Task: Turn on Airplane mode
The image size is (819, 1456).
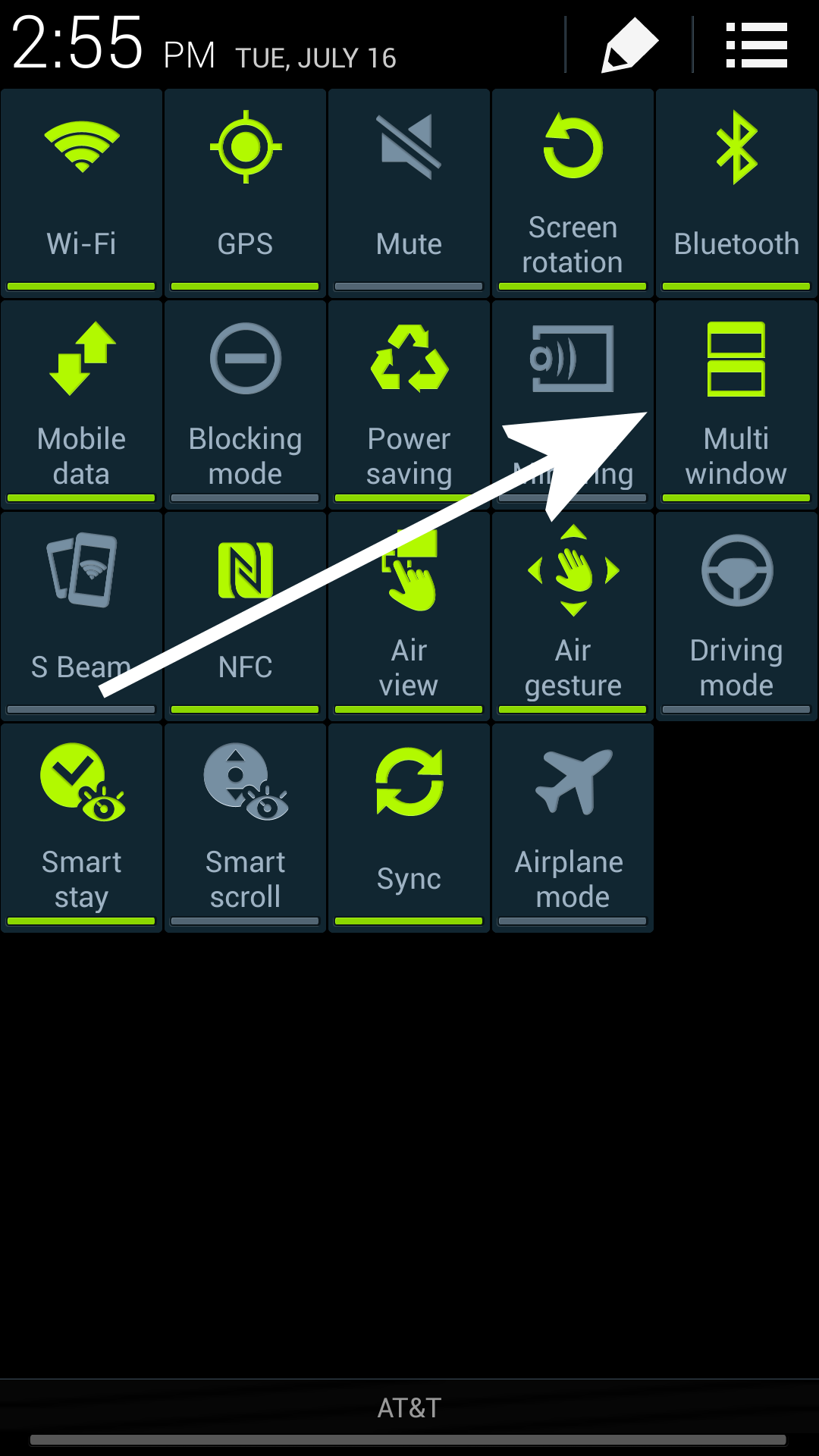Action: point(573,827)
